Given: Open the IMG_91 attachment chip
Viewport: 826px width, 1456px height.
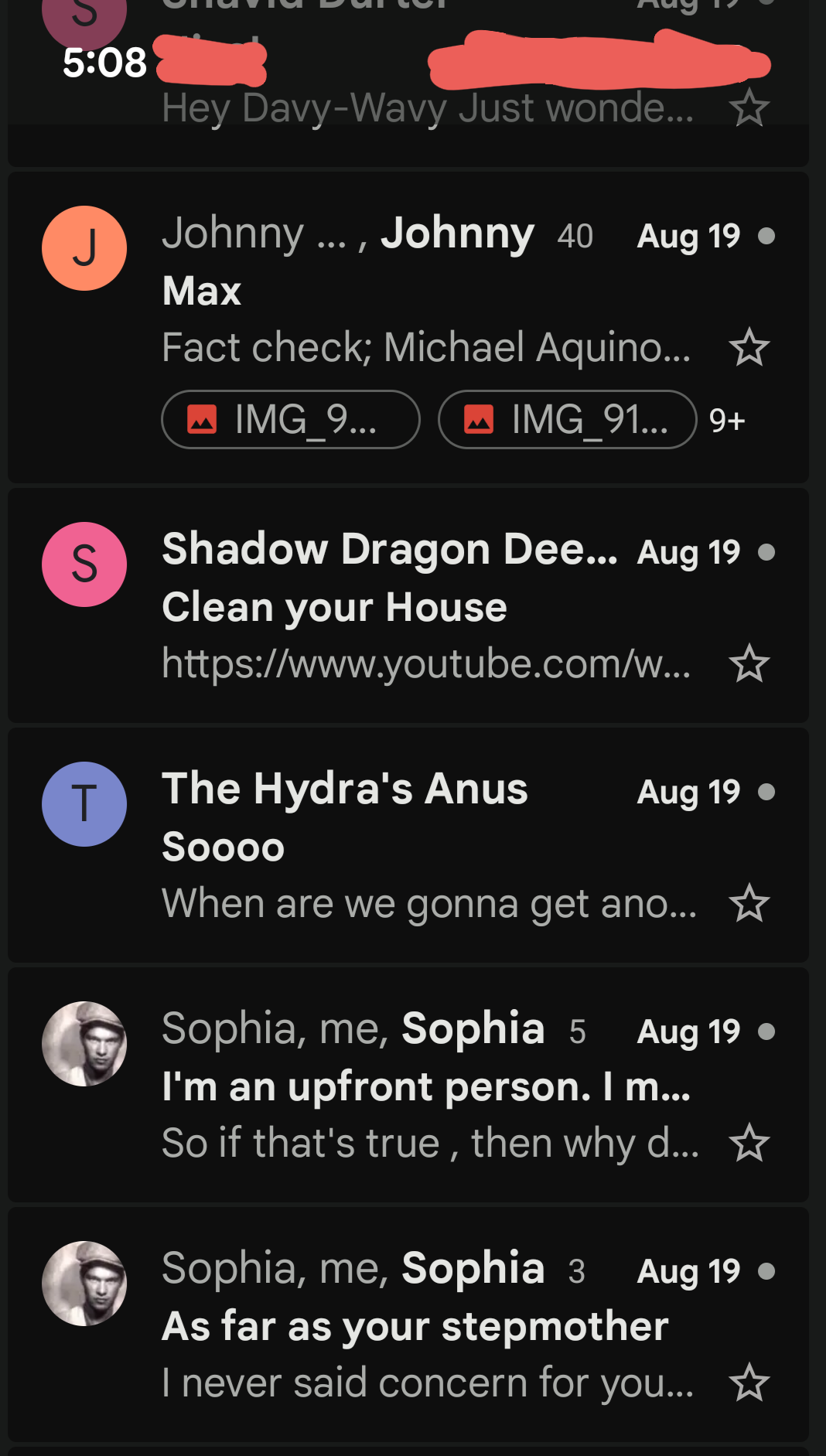Looking at the screenshot, I should coord(568,420).
